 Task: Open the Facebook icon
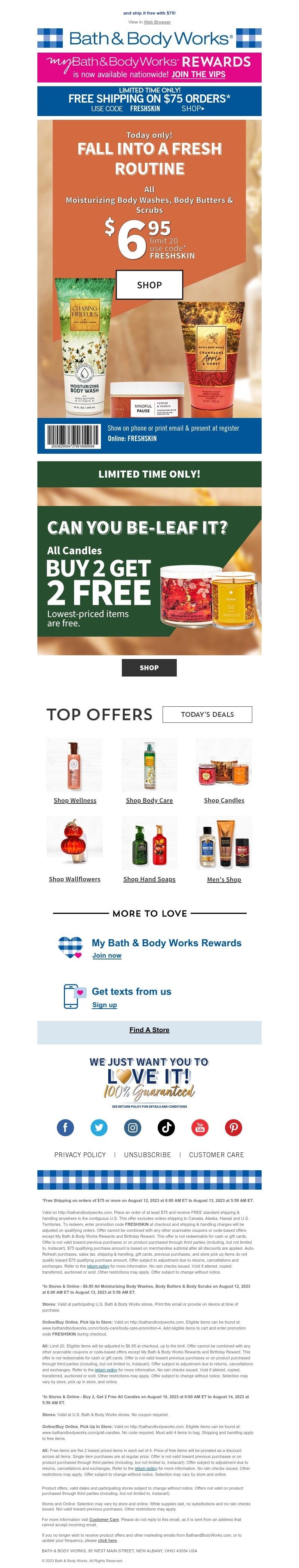65,1127
